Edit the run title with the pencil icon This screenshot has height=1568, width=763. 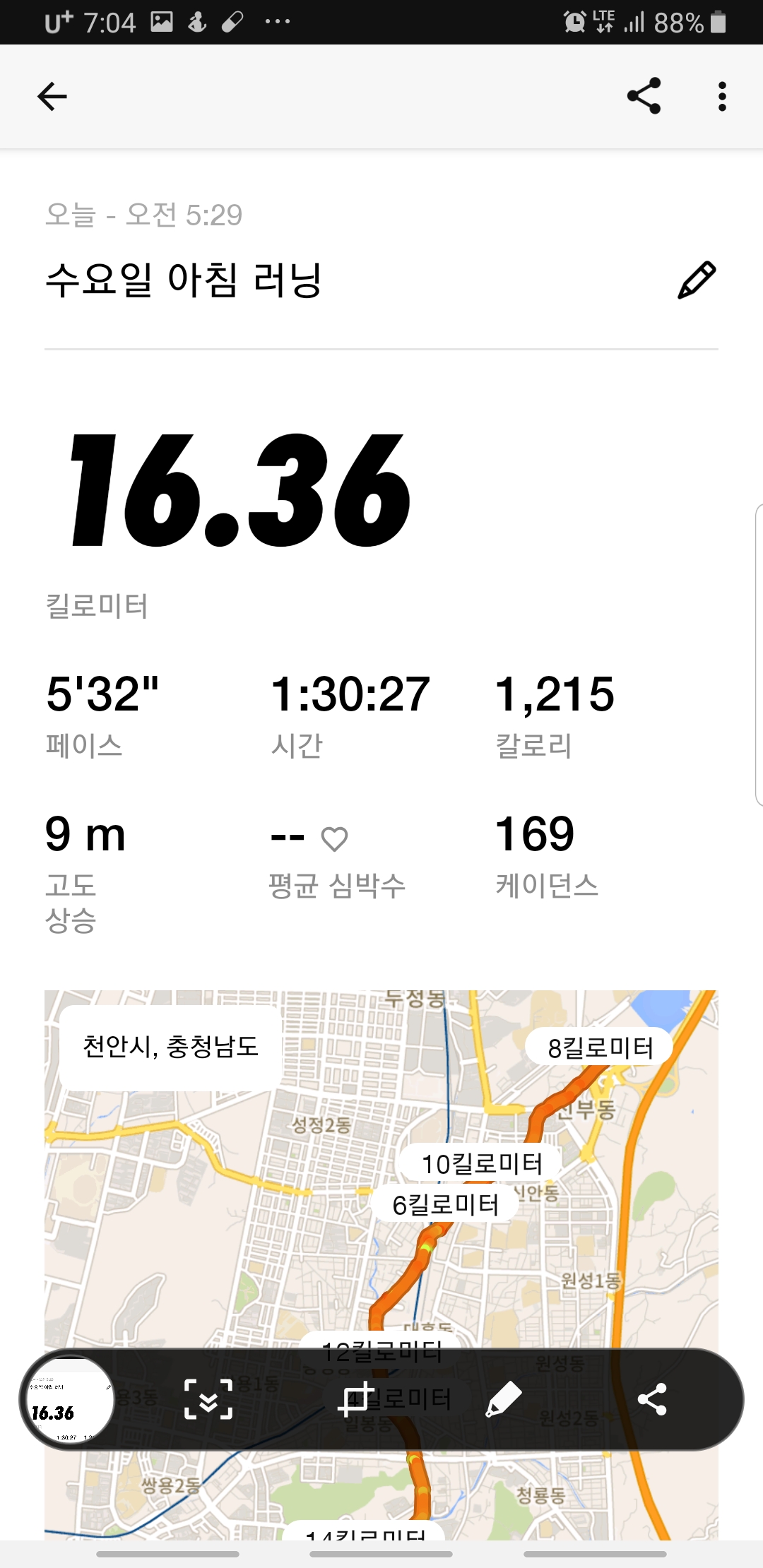(x=697, y=280)
